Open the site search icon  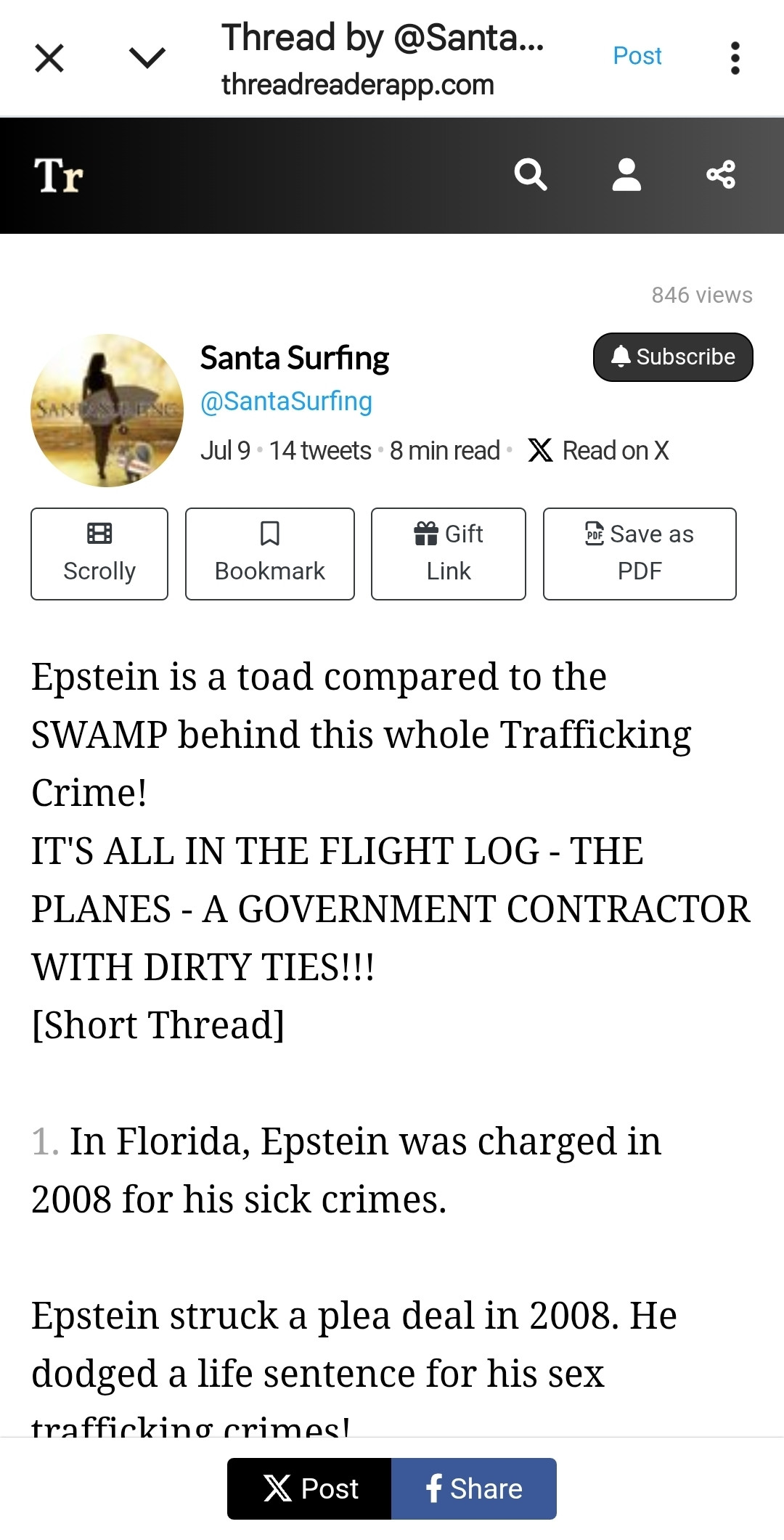530,175
